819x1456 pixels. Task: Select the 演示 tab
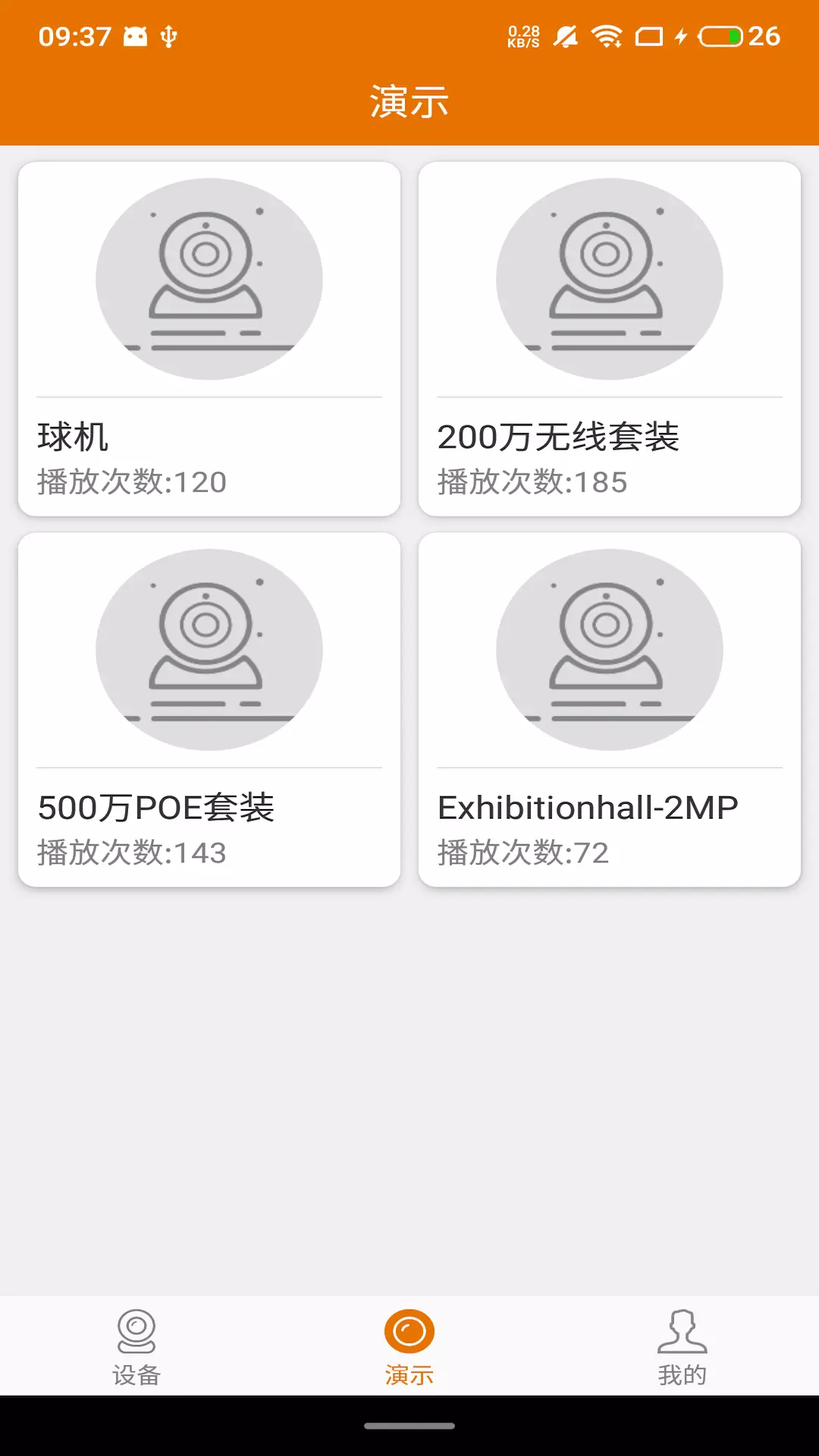coord(409,1346)
